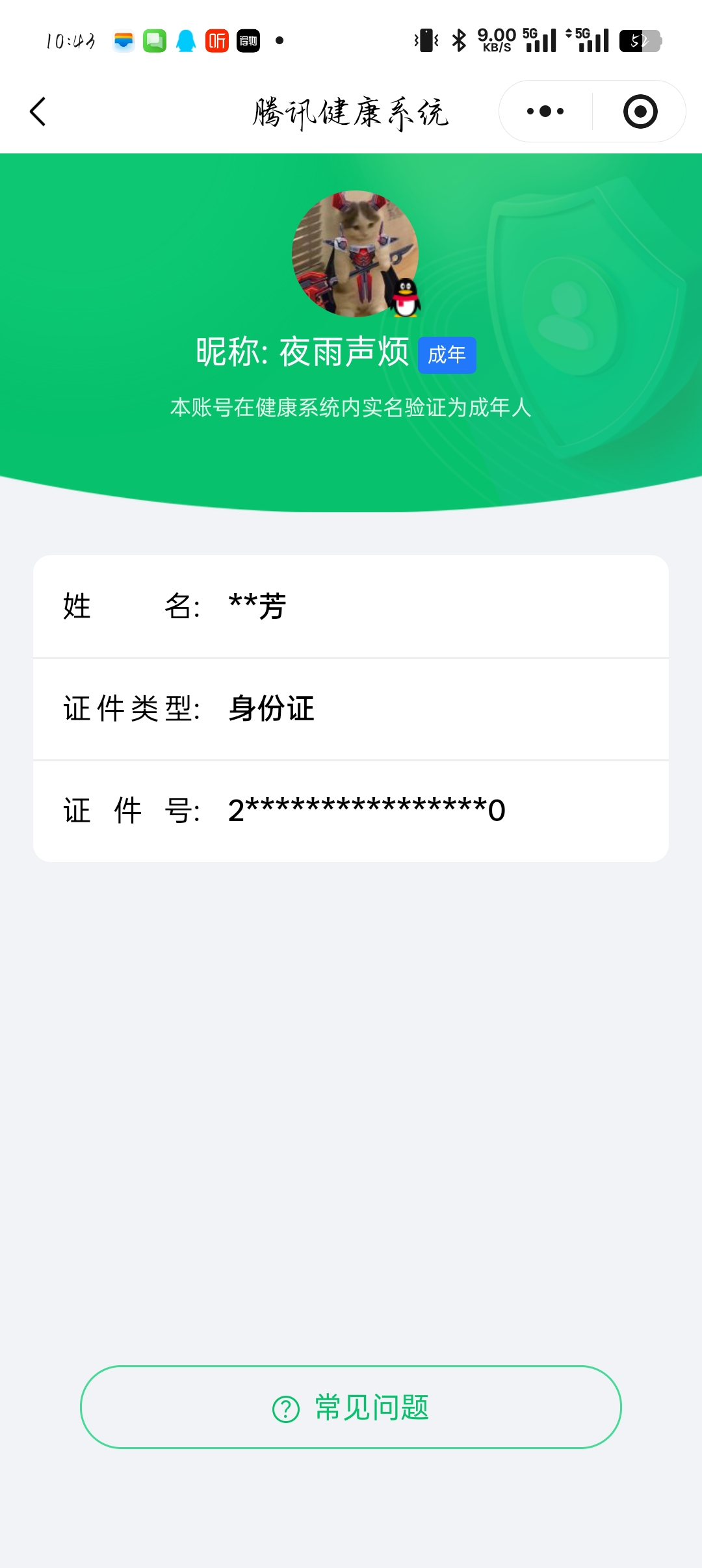702x1568 pixels.
Task: Open the mini-program more options menu
Action: [x=545, y=111]
